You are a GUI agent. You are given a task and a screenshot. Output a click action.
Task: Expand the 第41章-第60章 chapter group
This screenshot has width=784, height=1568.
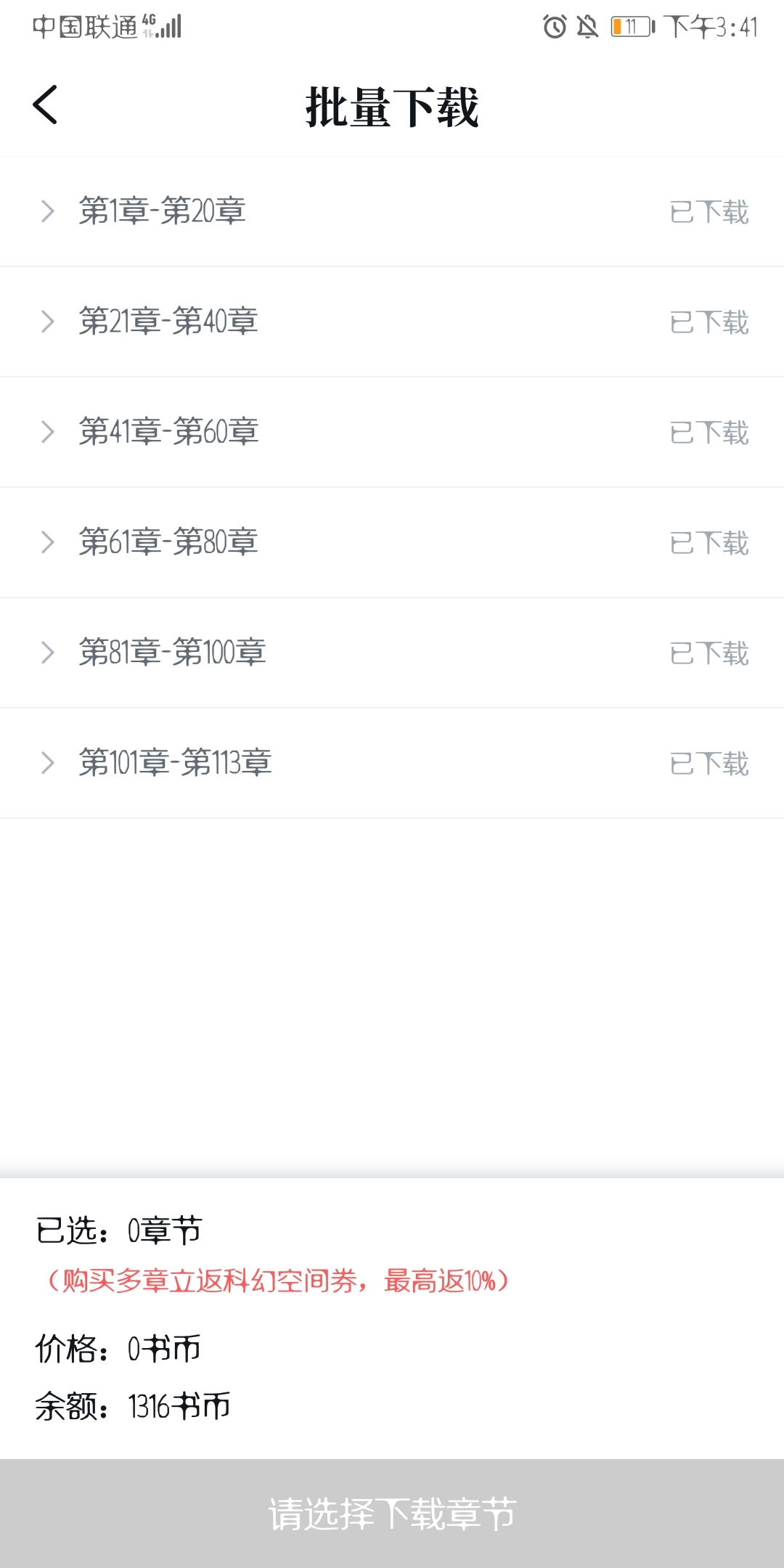[x=392, y=432]
